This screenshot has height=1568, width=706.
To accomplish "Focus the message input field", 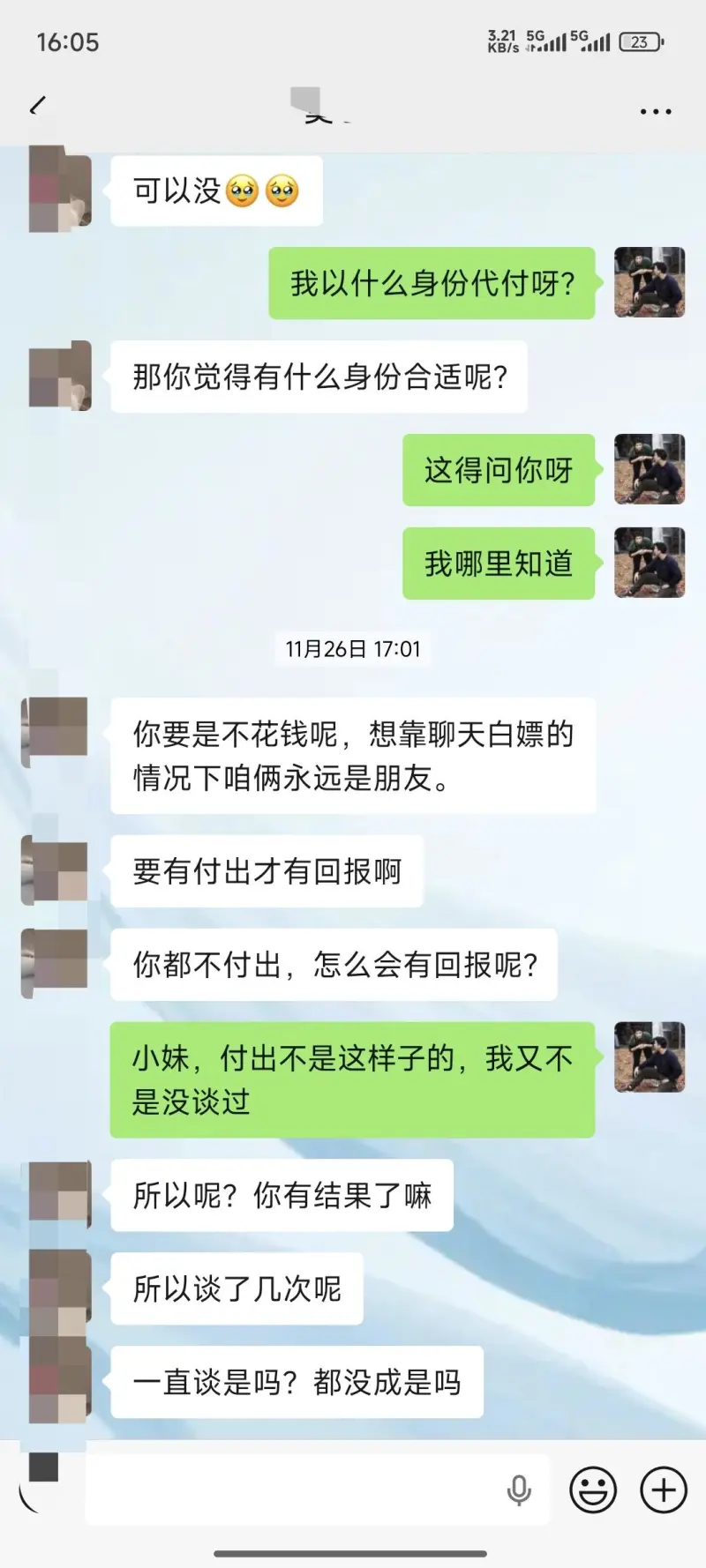I will point(291,1490).
